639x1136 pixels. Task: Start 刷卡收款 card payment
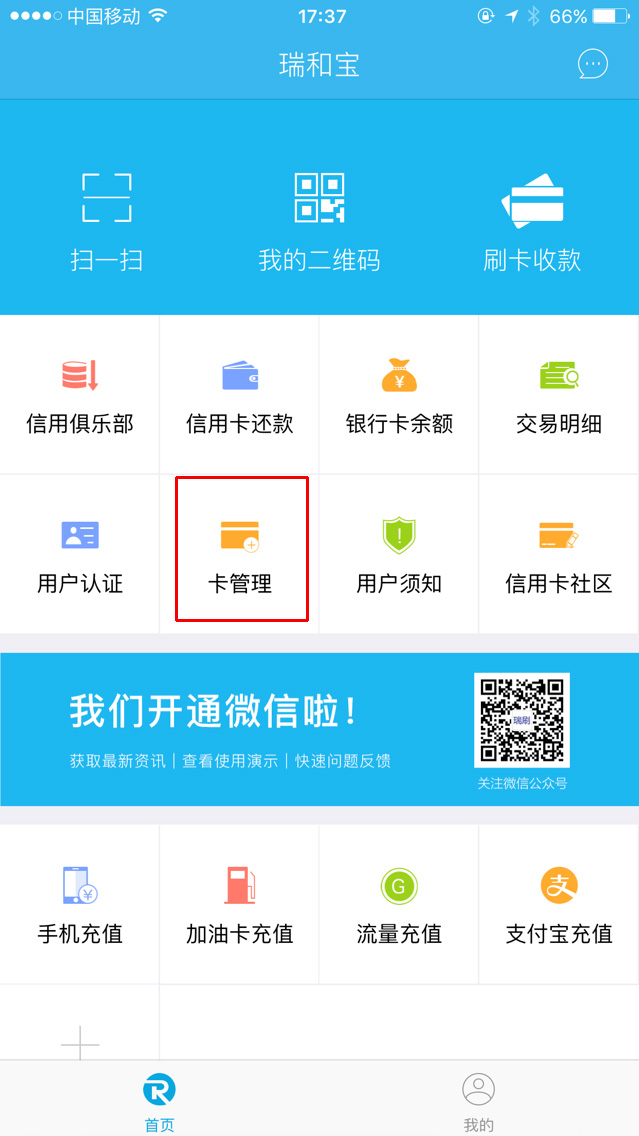[x=532, y=221]
